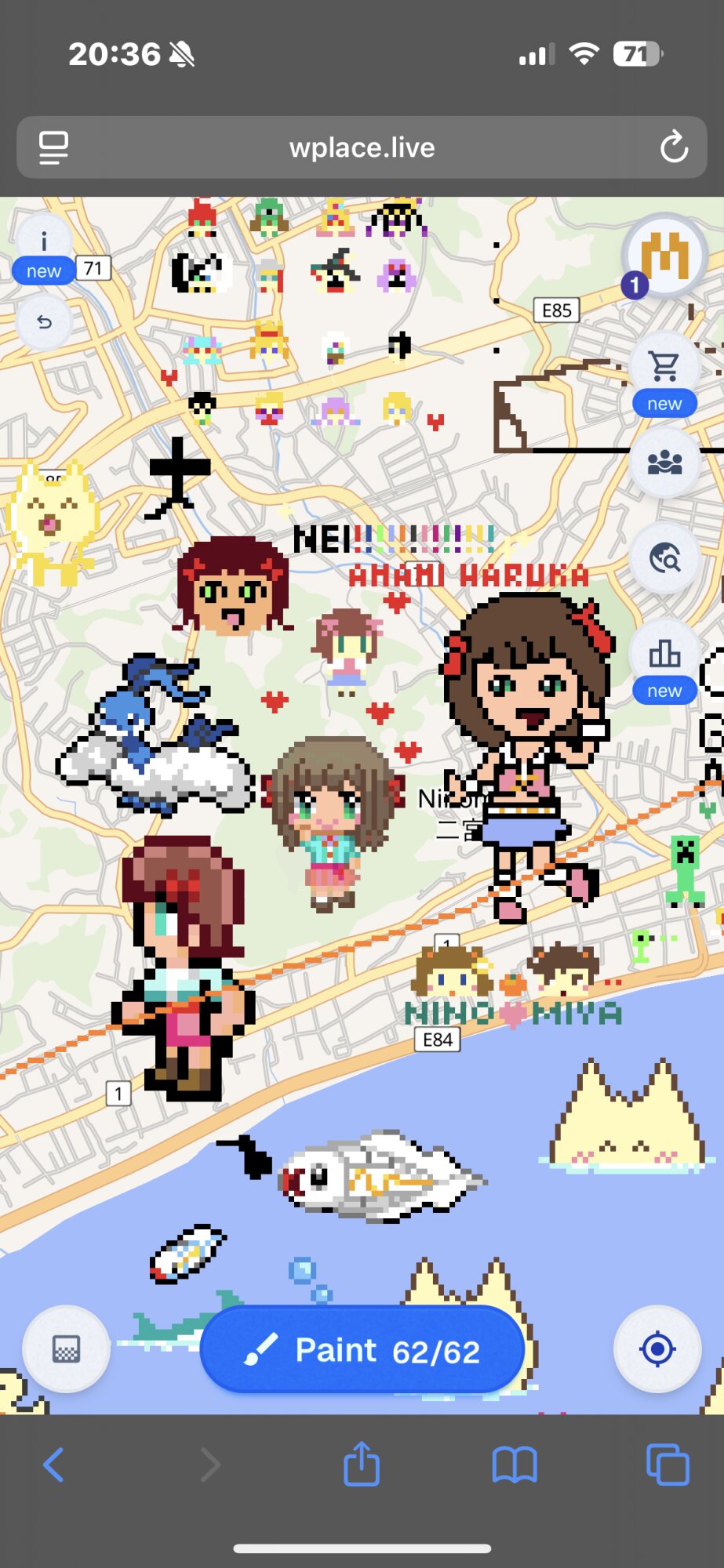Viewport: 724px width, 1568px height.
Task: Tap the Paint 62/62 button
Action: [362, 1350]
